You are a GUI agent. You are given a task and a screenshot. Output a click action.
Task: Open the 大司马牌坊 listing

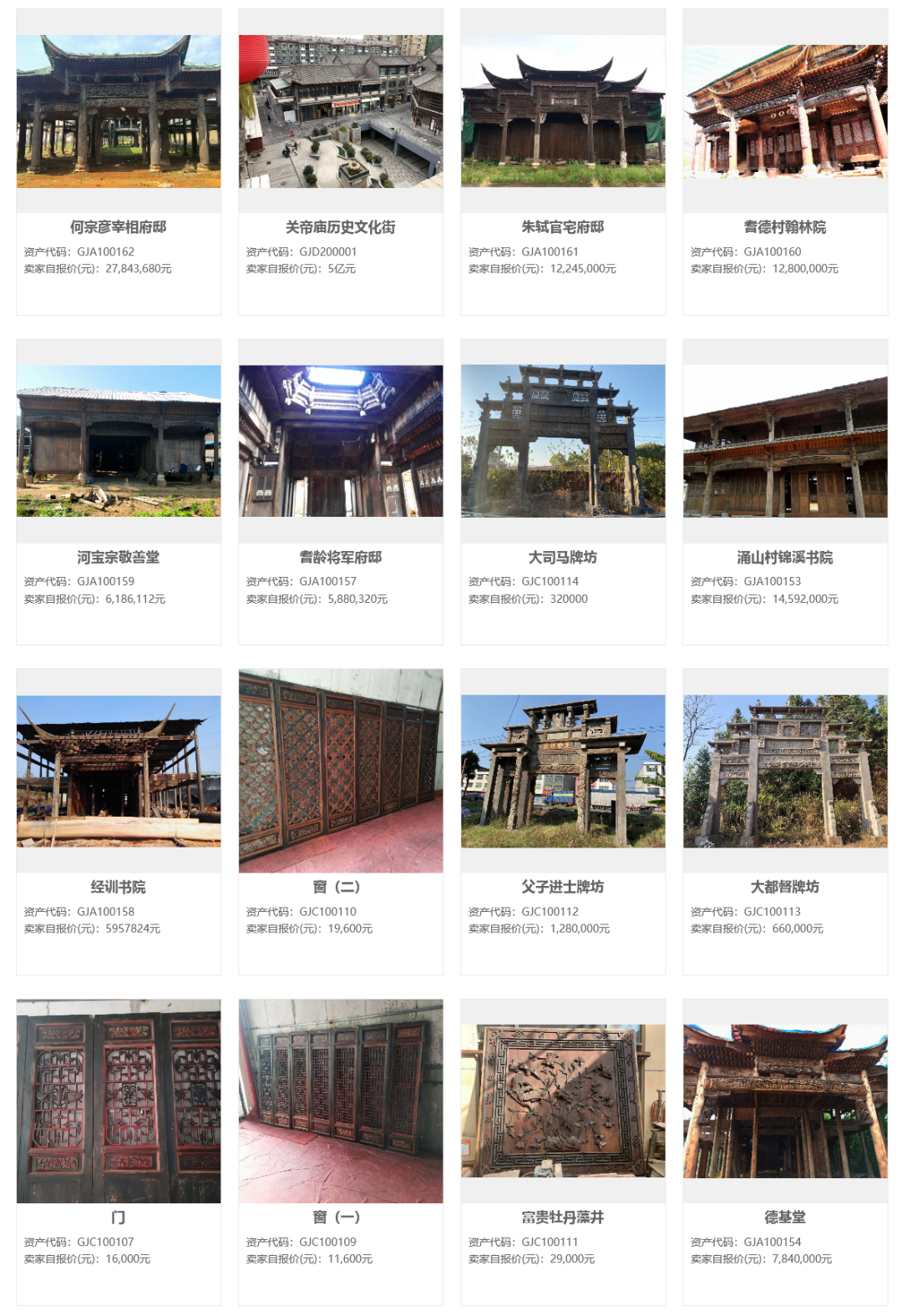562,557
